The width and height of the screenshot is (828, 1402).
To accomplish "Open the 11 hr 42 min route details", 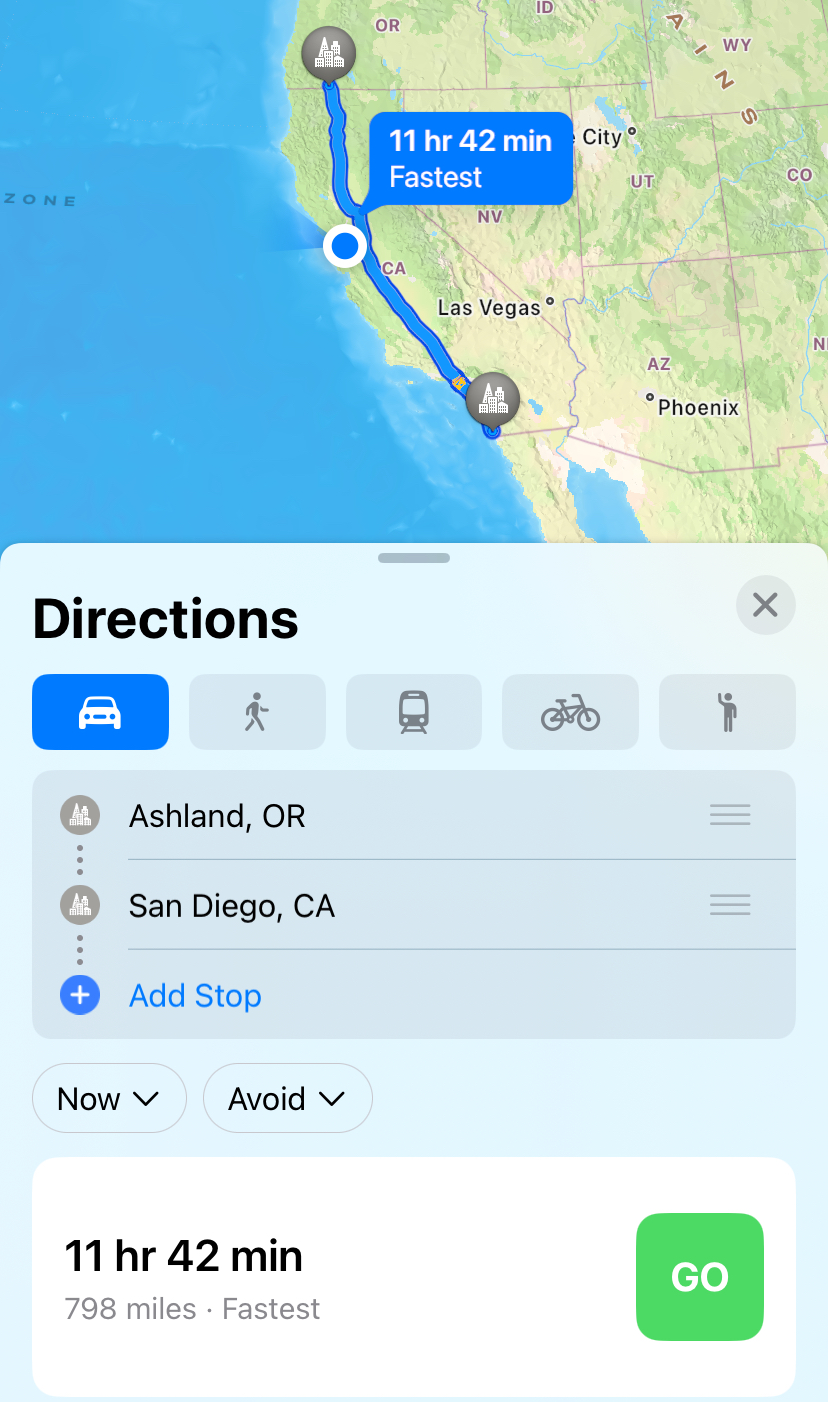I will tap(300, 1277).
